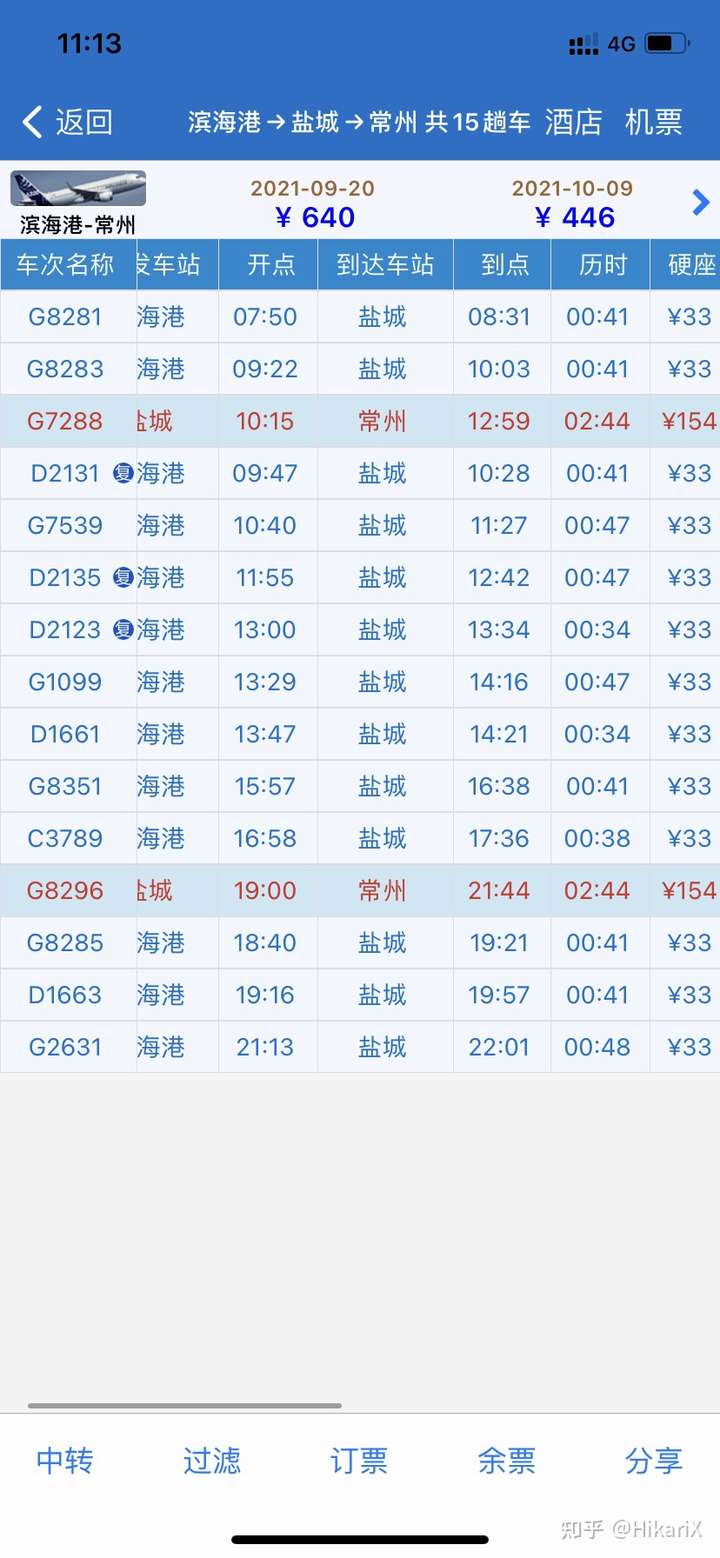Open the 酒店 hotel section
The image size is (720, 1558).
574,122
